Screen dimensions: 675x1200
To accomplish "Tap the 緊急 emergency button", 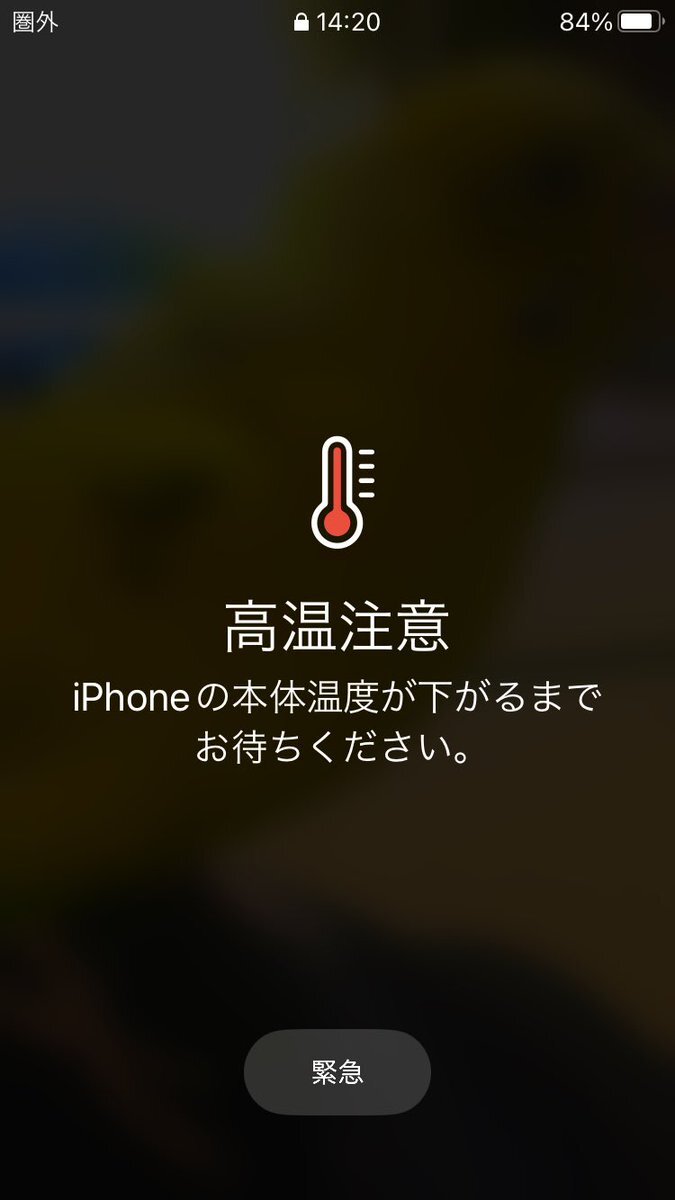I will [x=337, y=1072].
